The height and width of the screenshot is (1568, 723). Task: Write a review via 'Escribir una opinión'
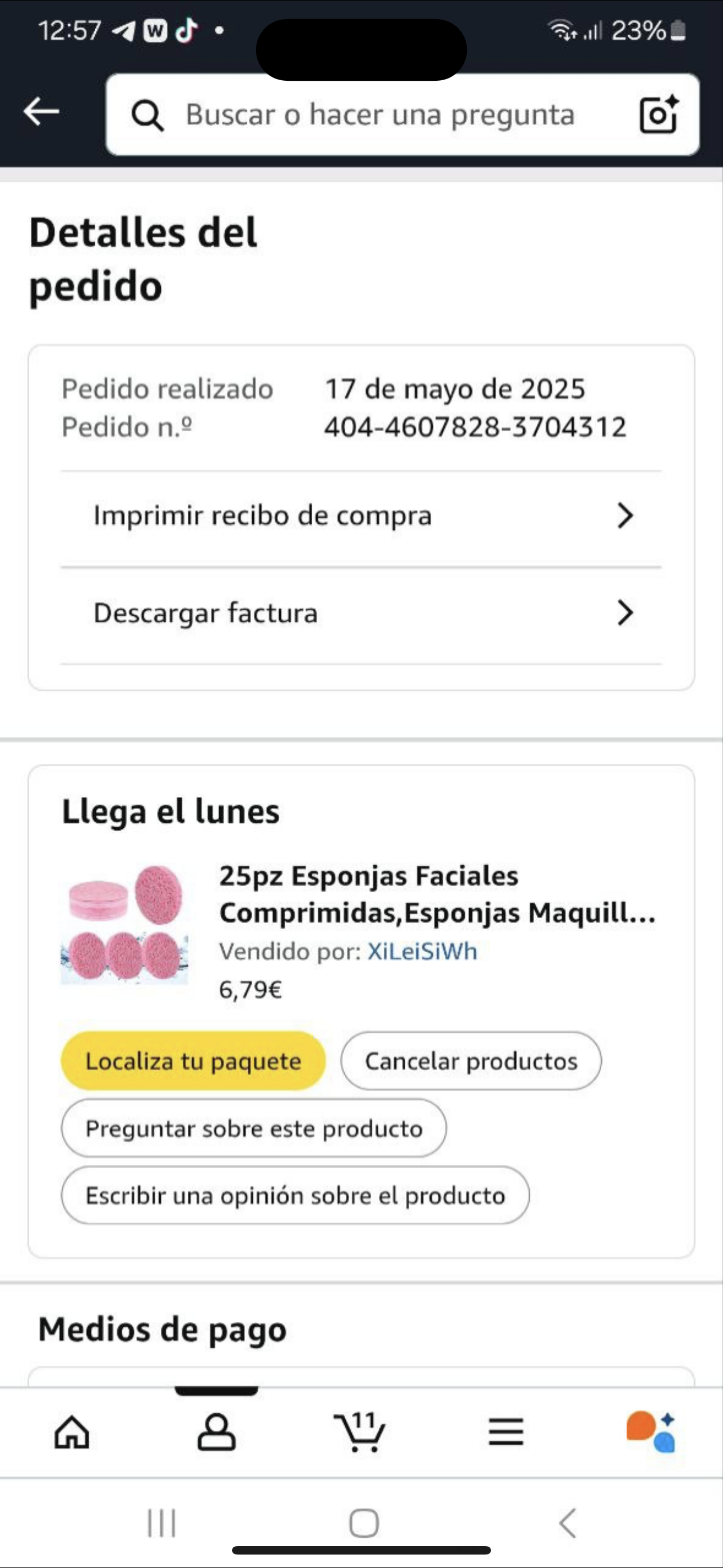295,1196
